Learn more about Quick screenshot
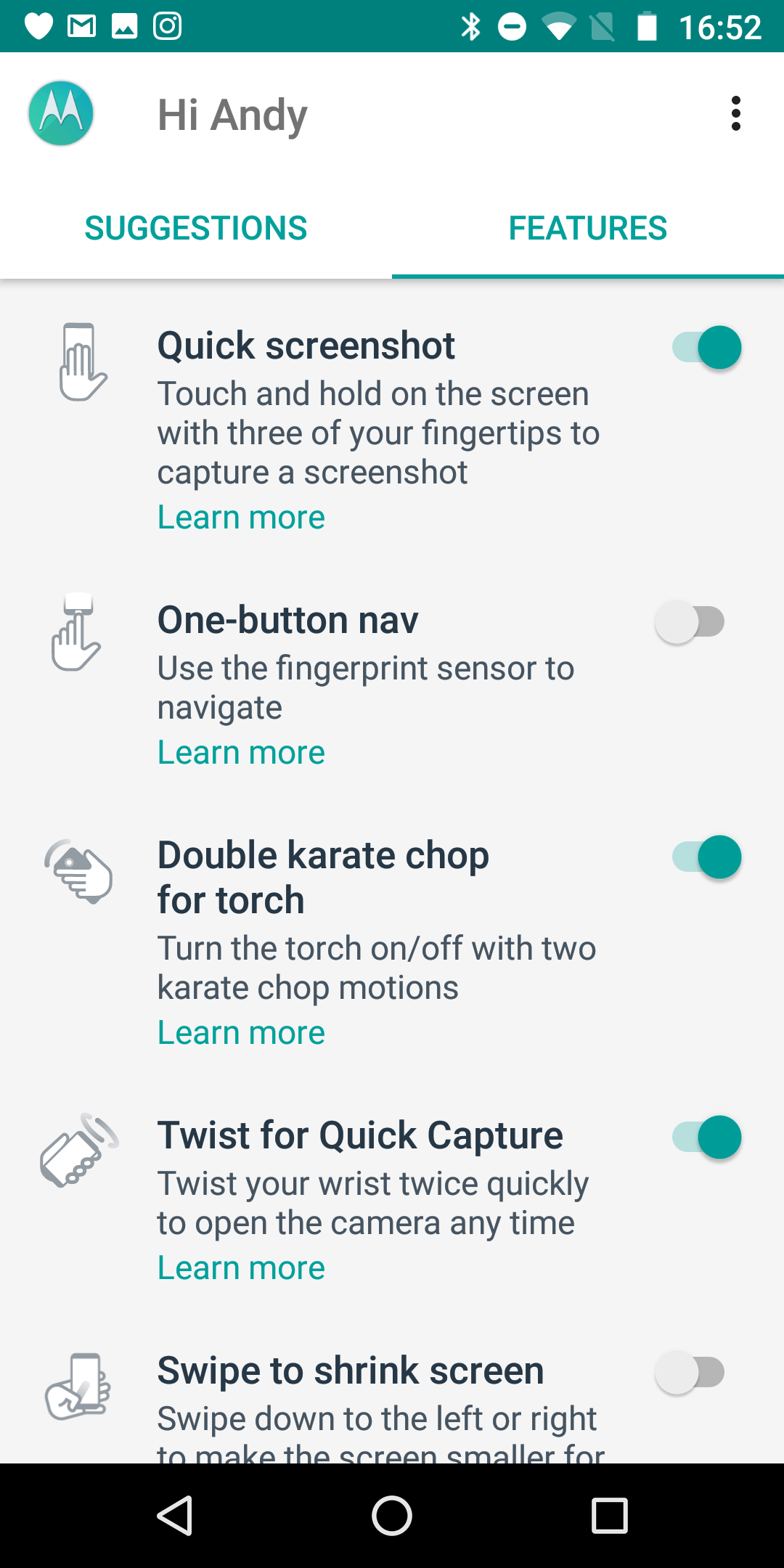The image size is (784, 1568). tap(241, 518)
